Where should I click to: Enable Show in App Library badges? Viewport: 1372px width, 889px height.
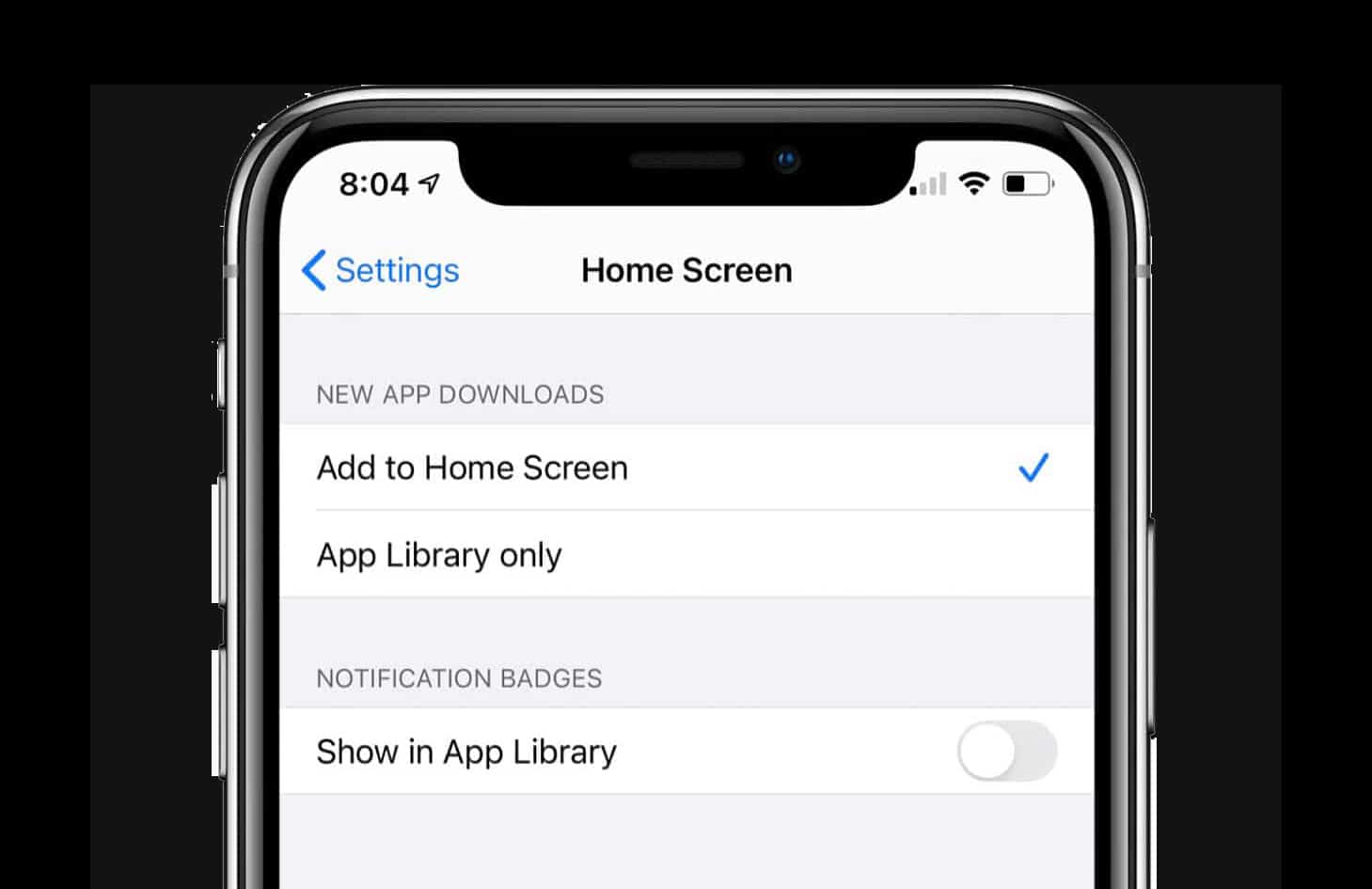[x=1006, y=752]
